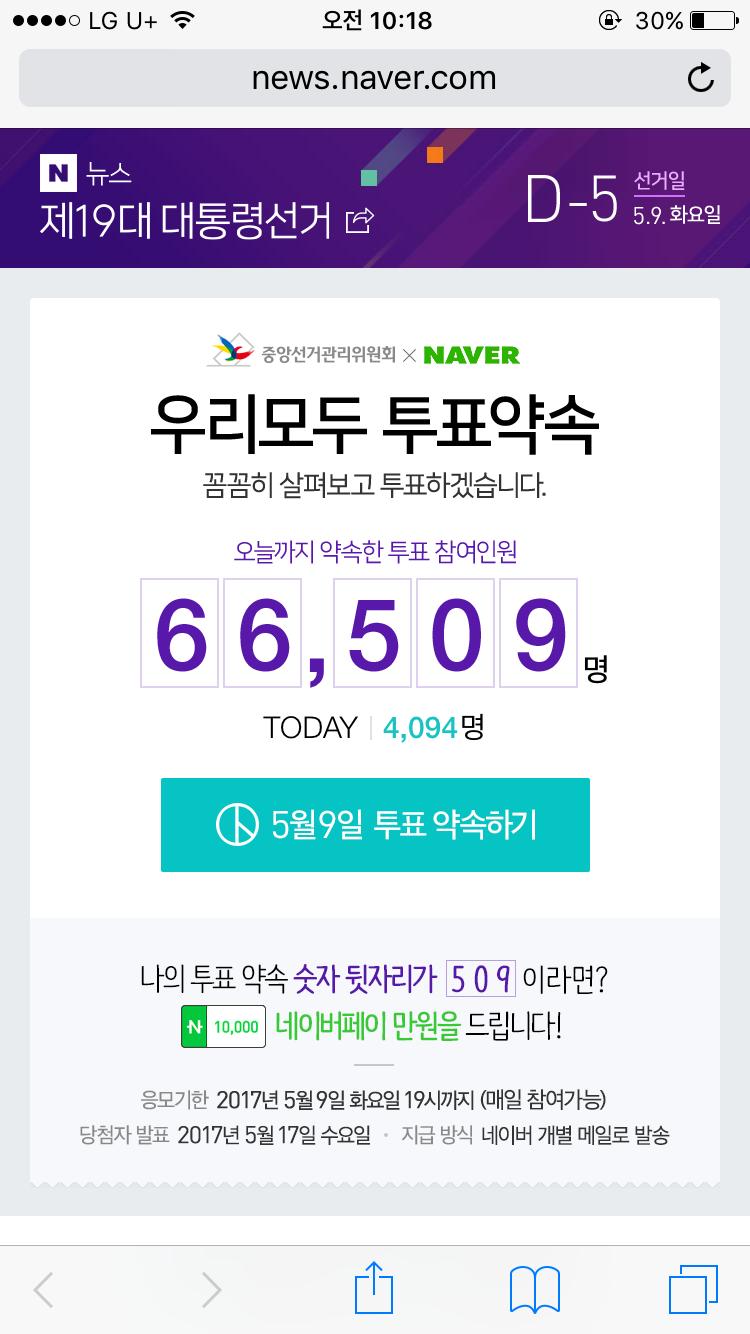
Task: Tap the news.naver.com address bar
Action: 374,78
